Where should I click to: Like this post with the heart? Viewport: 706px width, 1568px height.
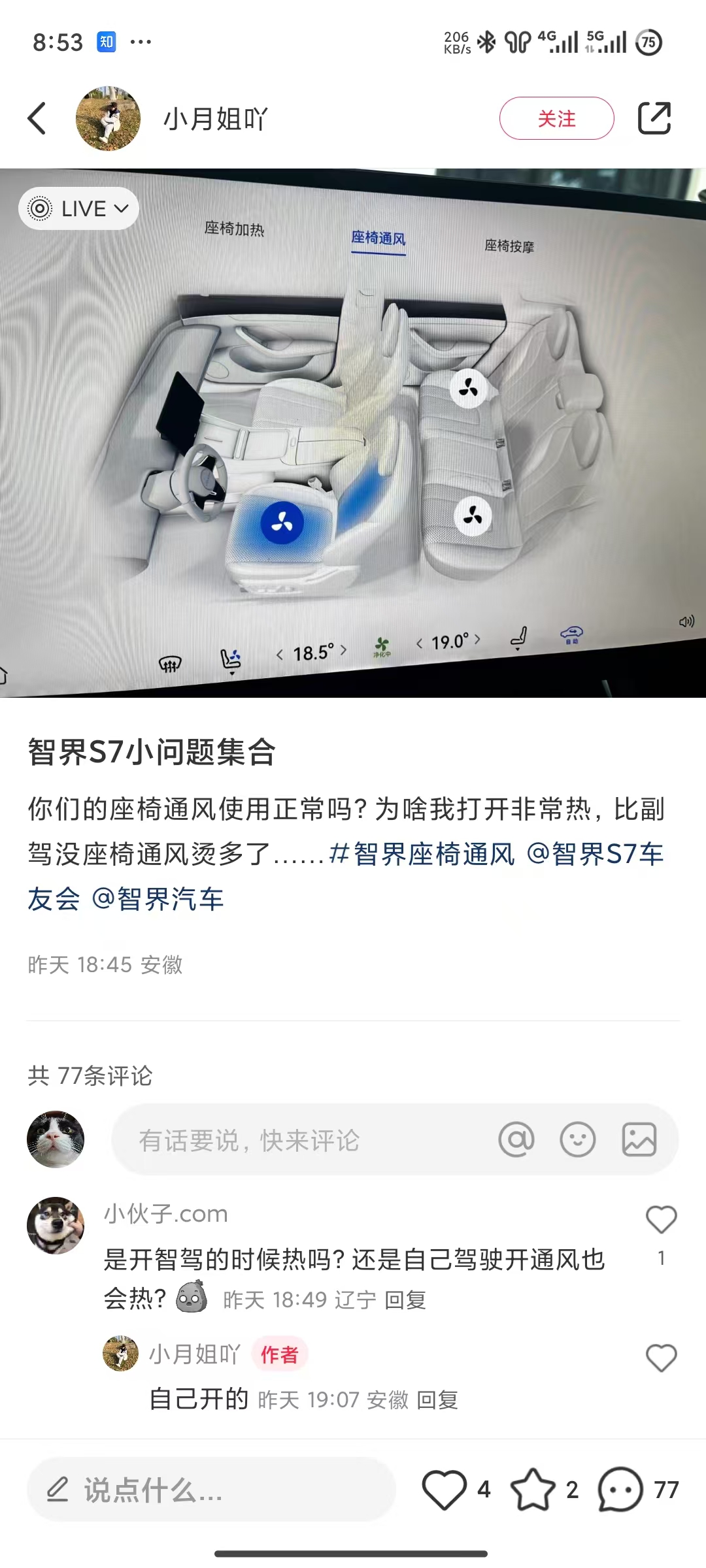pos(445,1490)
